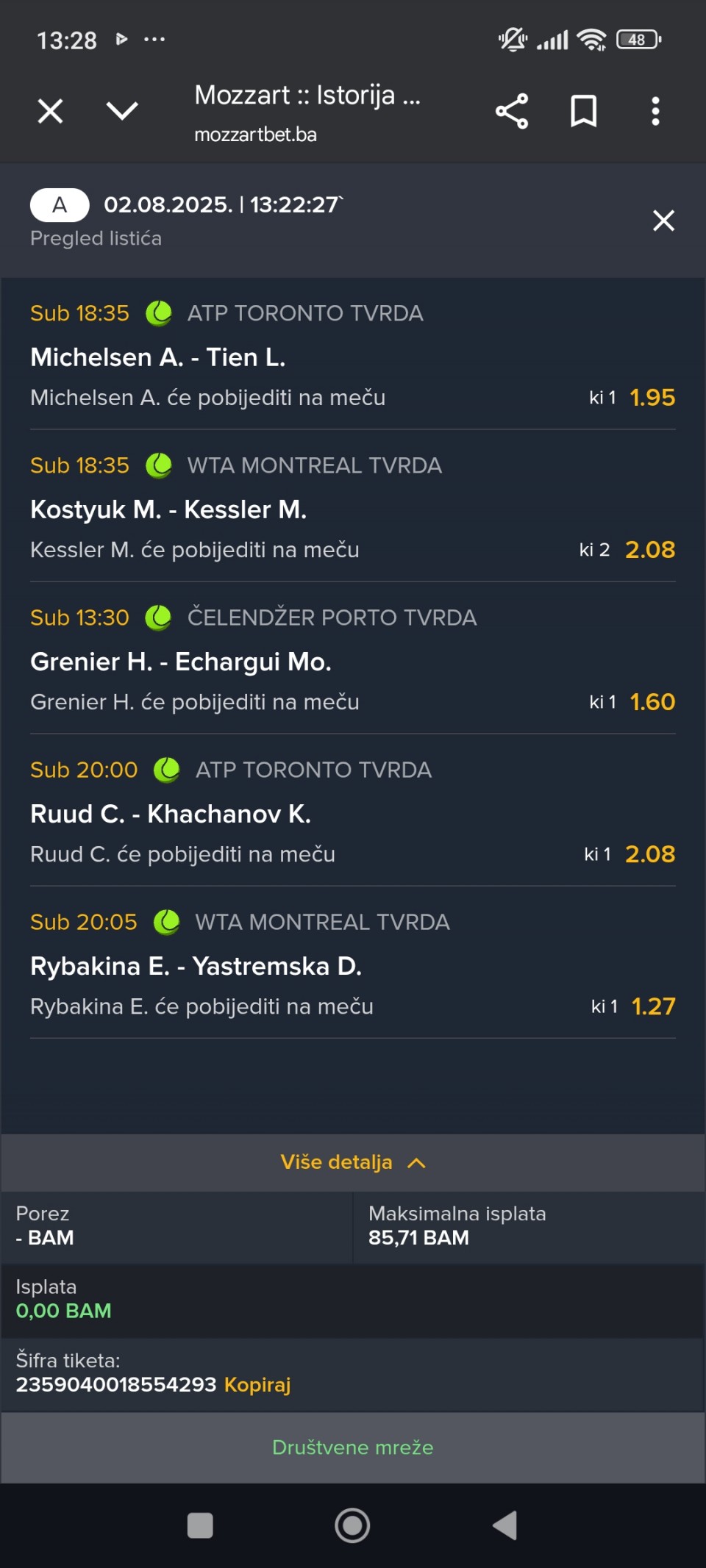Viewport: 706px width, 1568px height.
Task: Open recent apps via square button
Action: tap(200, 1525)
